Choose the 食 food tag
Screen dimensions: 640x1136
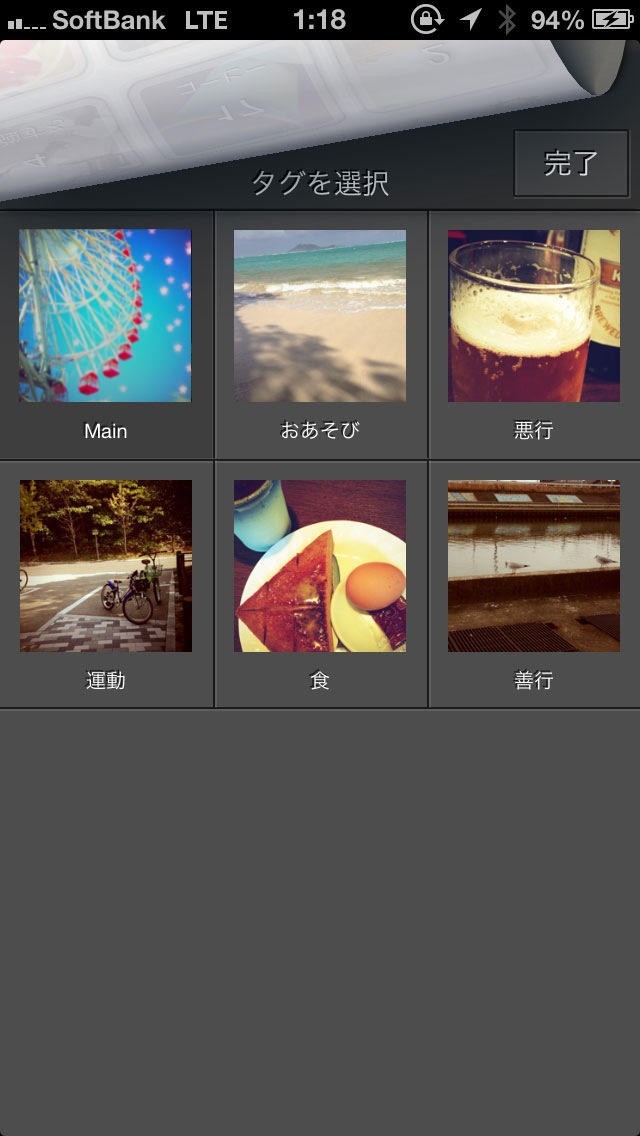coord(320,584)
